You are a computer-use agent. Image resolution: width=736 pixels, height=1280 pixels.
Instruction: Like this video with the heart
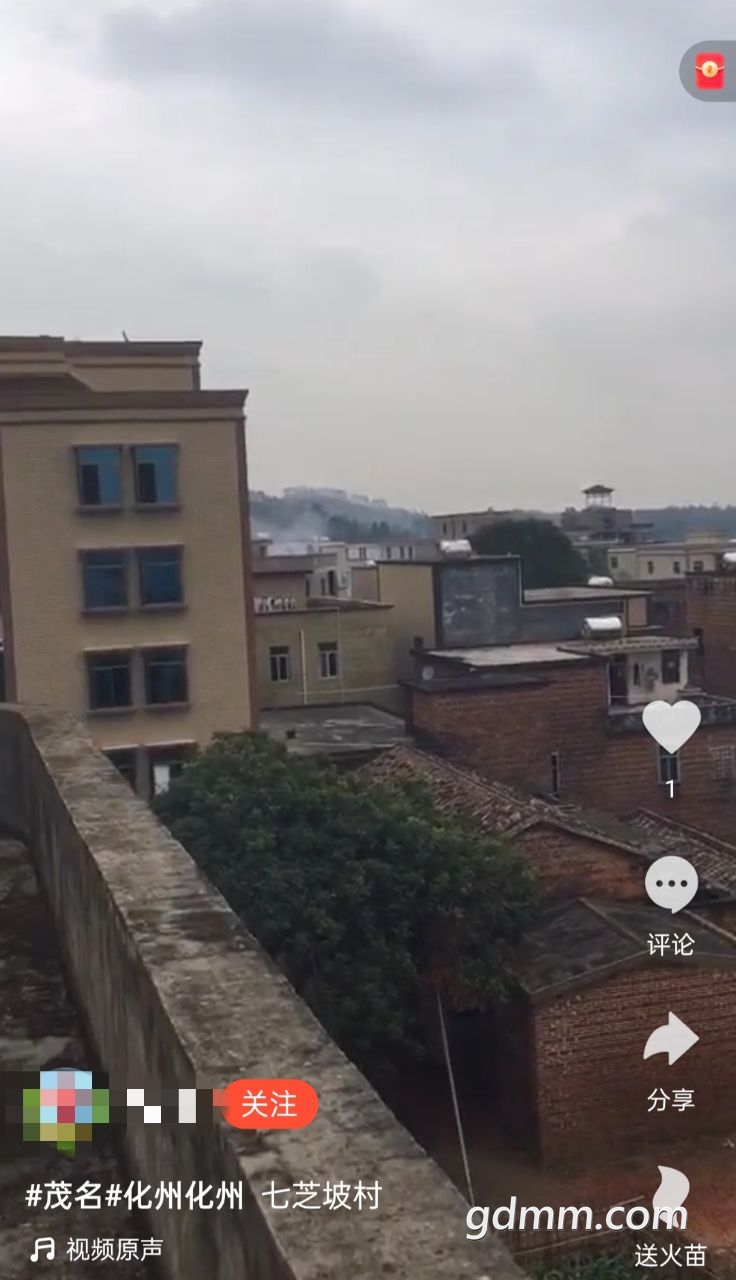pos(671,727)
